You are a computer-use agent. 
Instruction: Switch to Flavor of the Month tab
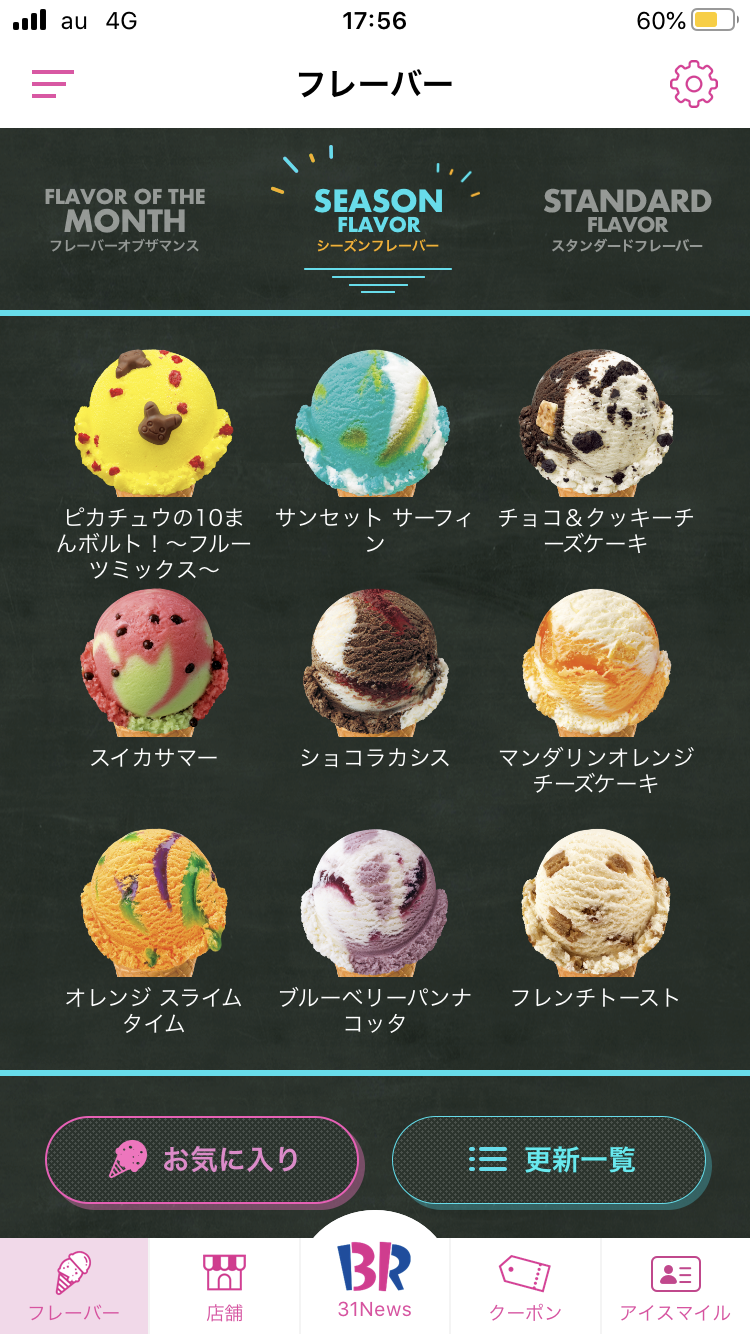tap(125, 219)
